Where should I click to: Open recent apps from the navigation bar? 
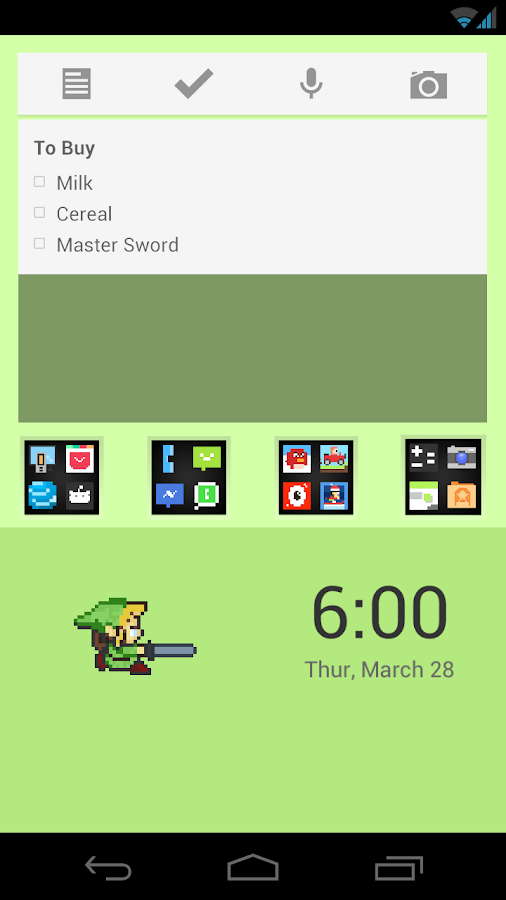(399, 867)
